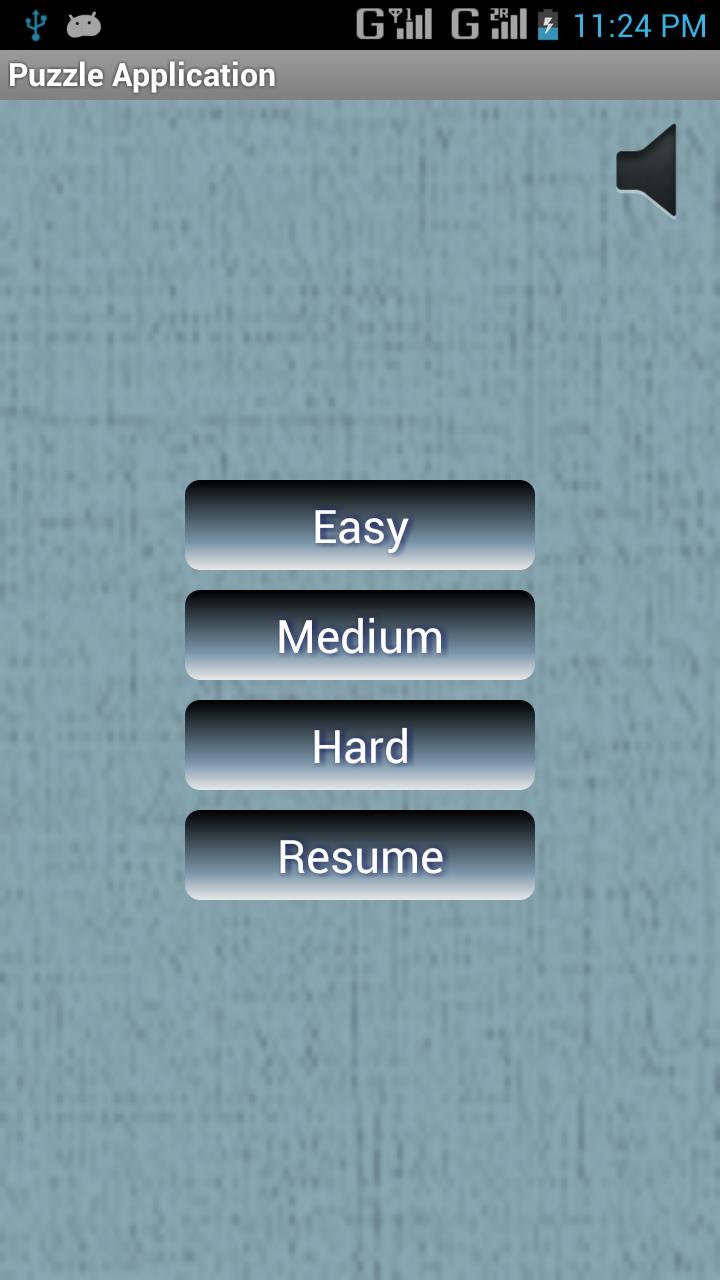Select the Hard difficulty level
The width and height of the screenshot is (720, 1280).
click(360, 746)
